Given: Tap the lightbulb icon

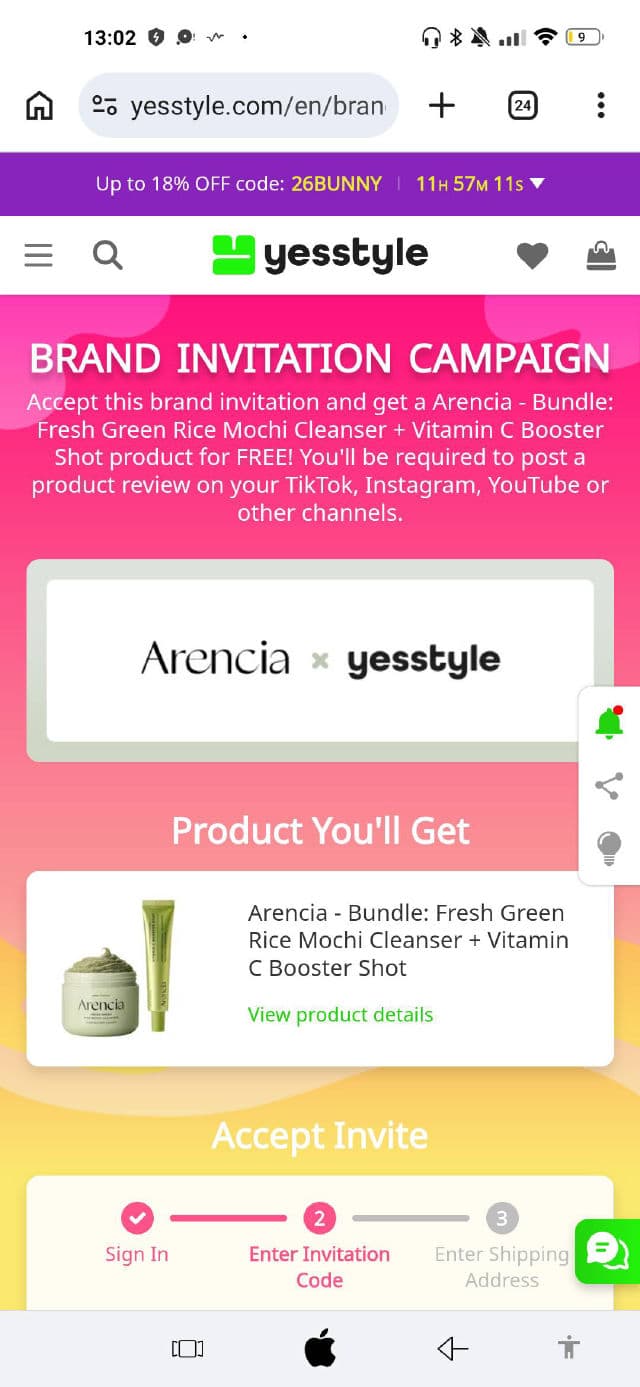Looking at the screenshot, I should (x=609, y=849).
